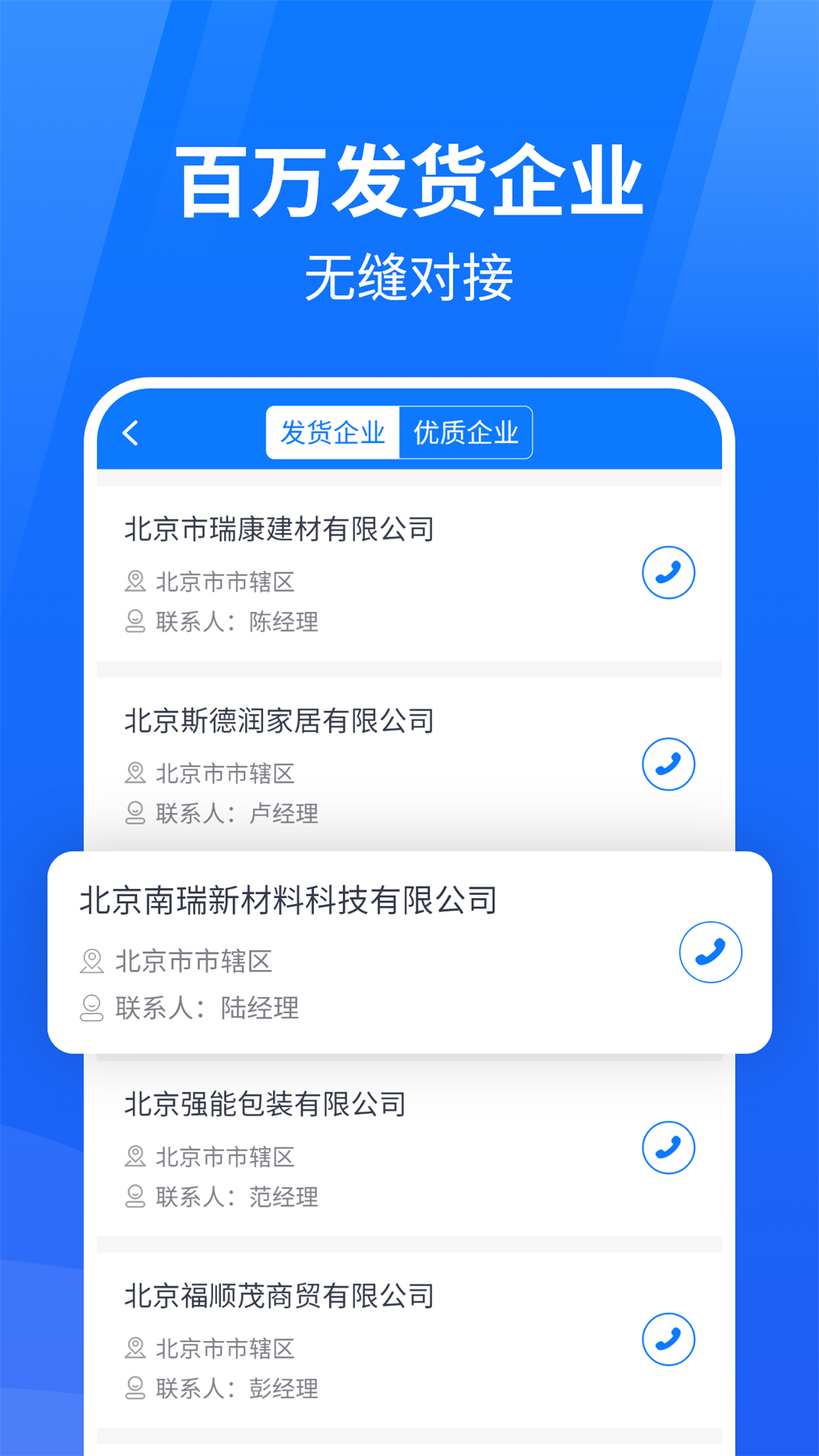Open 北京市瑞康建材有限公司 details
The image size is (819, 1456).
click(281, 531)
